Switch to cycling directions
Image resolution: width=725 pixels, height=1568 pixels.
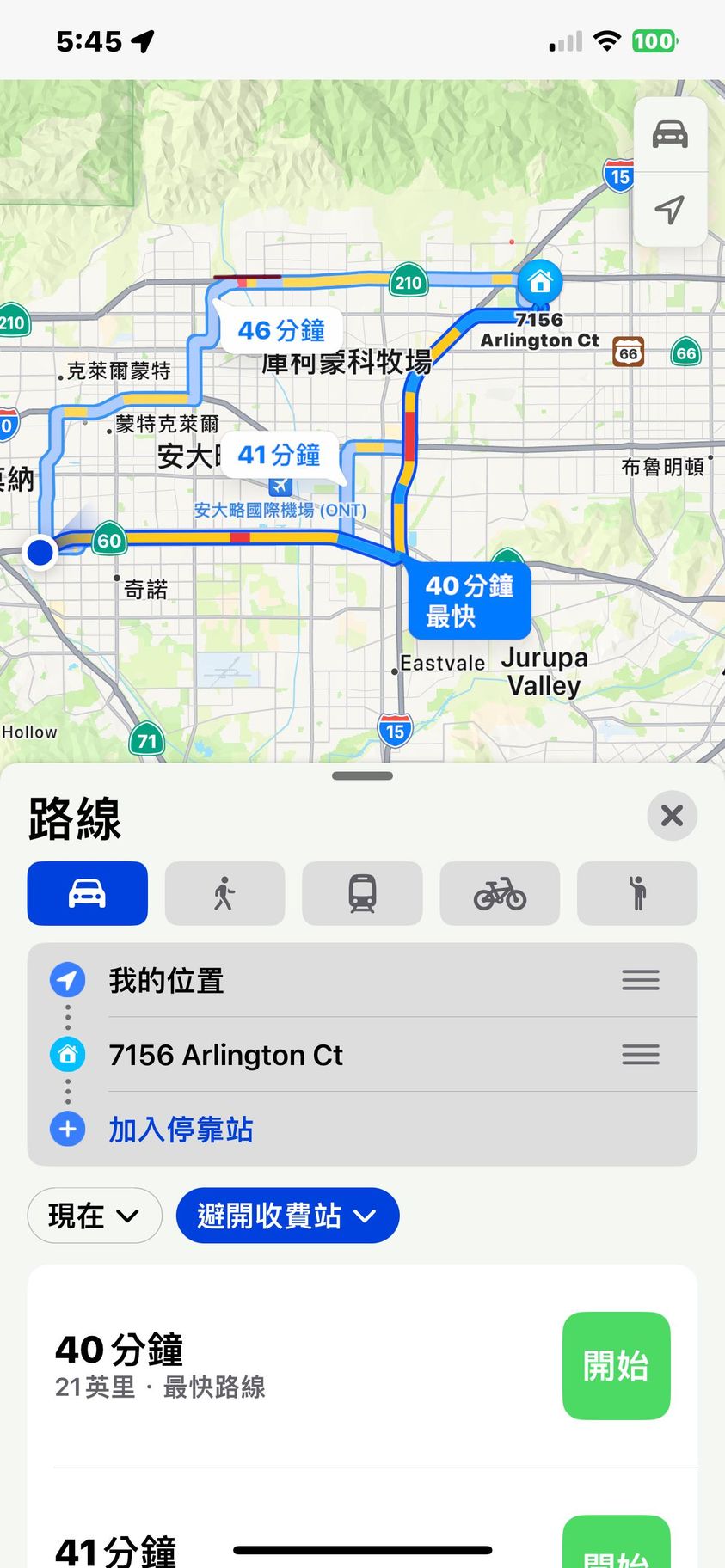tap(500, 893)
